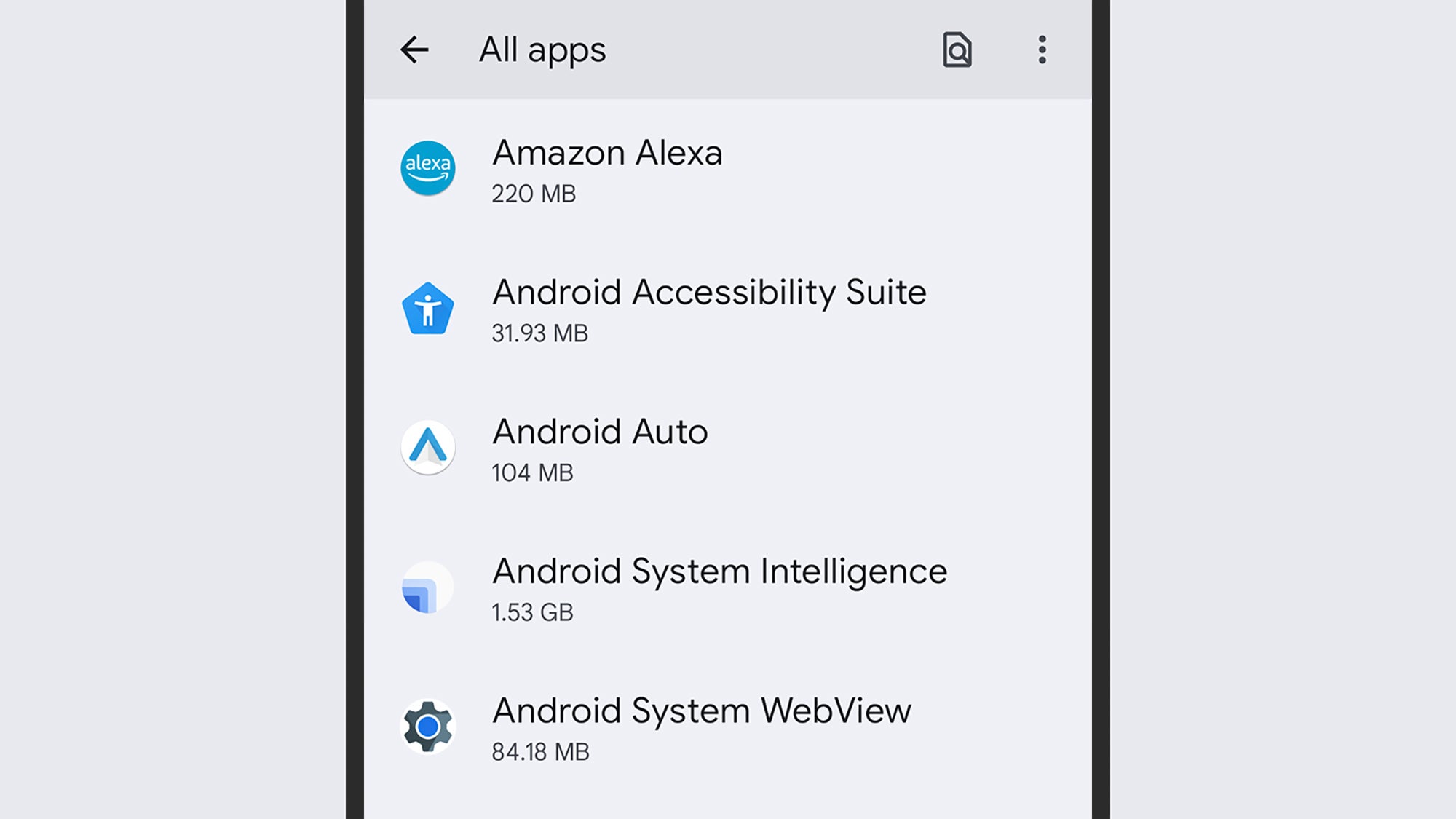Tap the Android Auto row

tap(599, 448)
